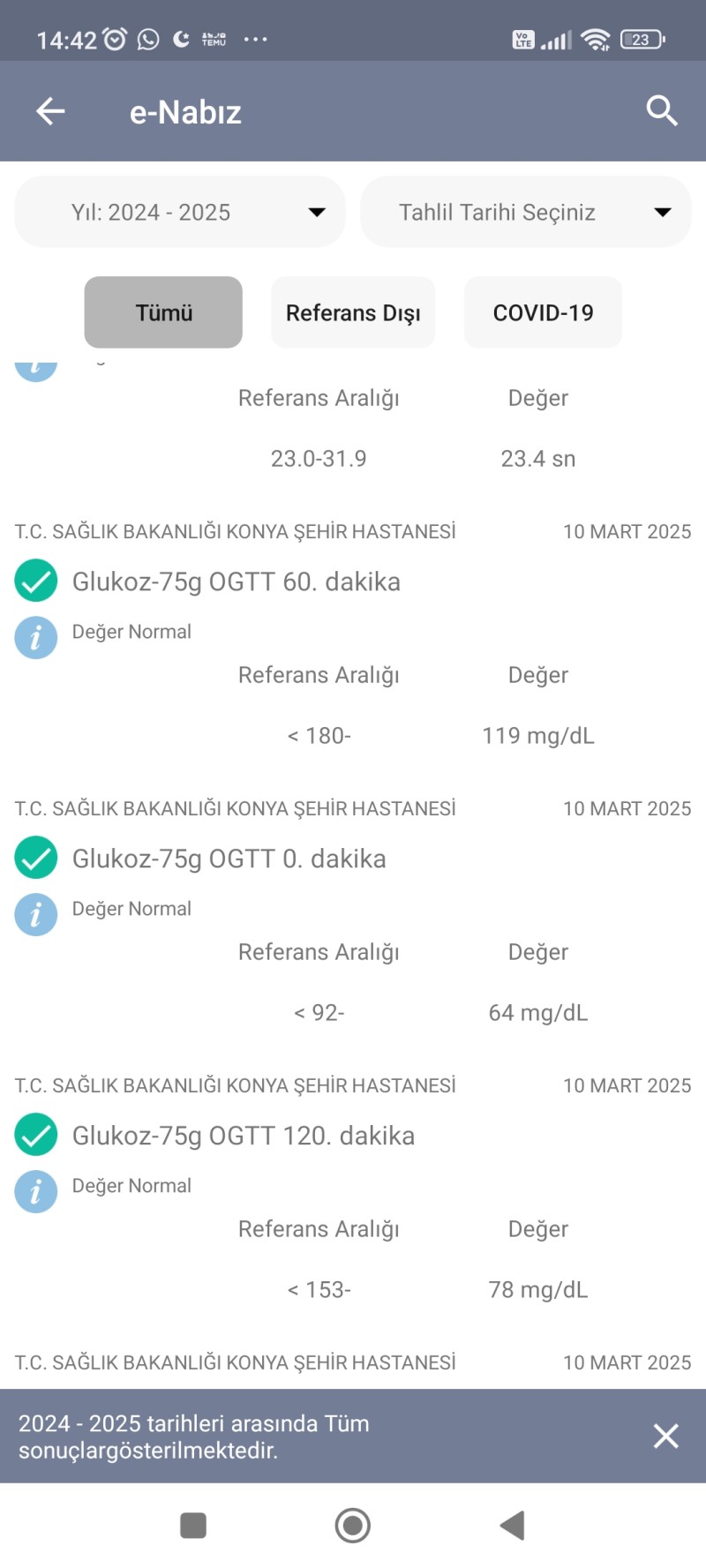The width and height of the screenshot is (706, 1568).
Task: Open the search magnifier icon
Action: (x=661, y=111)
